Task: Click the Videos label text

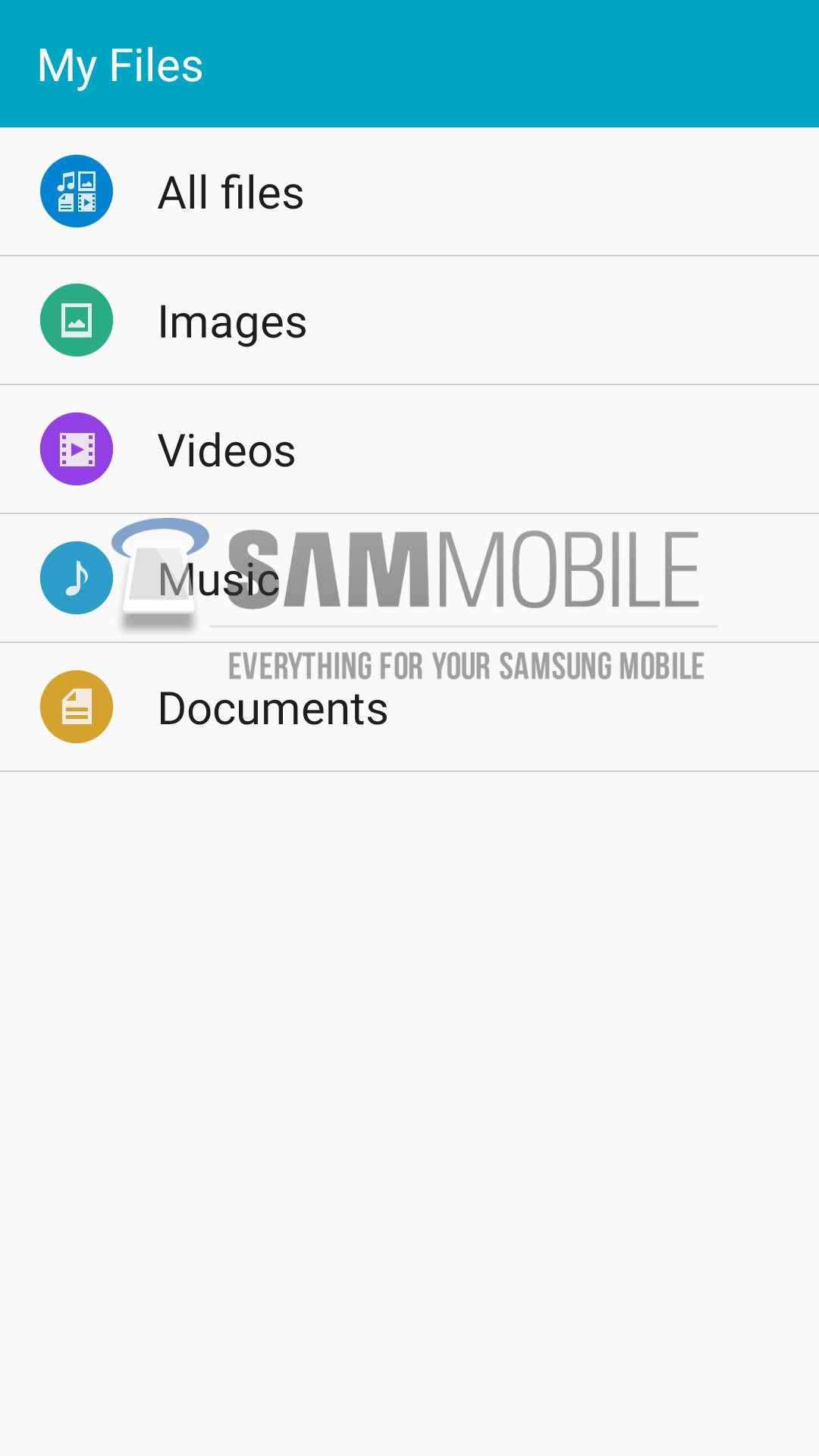Action: pos(225,450)
